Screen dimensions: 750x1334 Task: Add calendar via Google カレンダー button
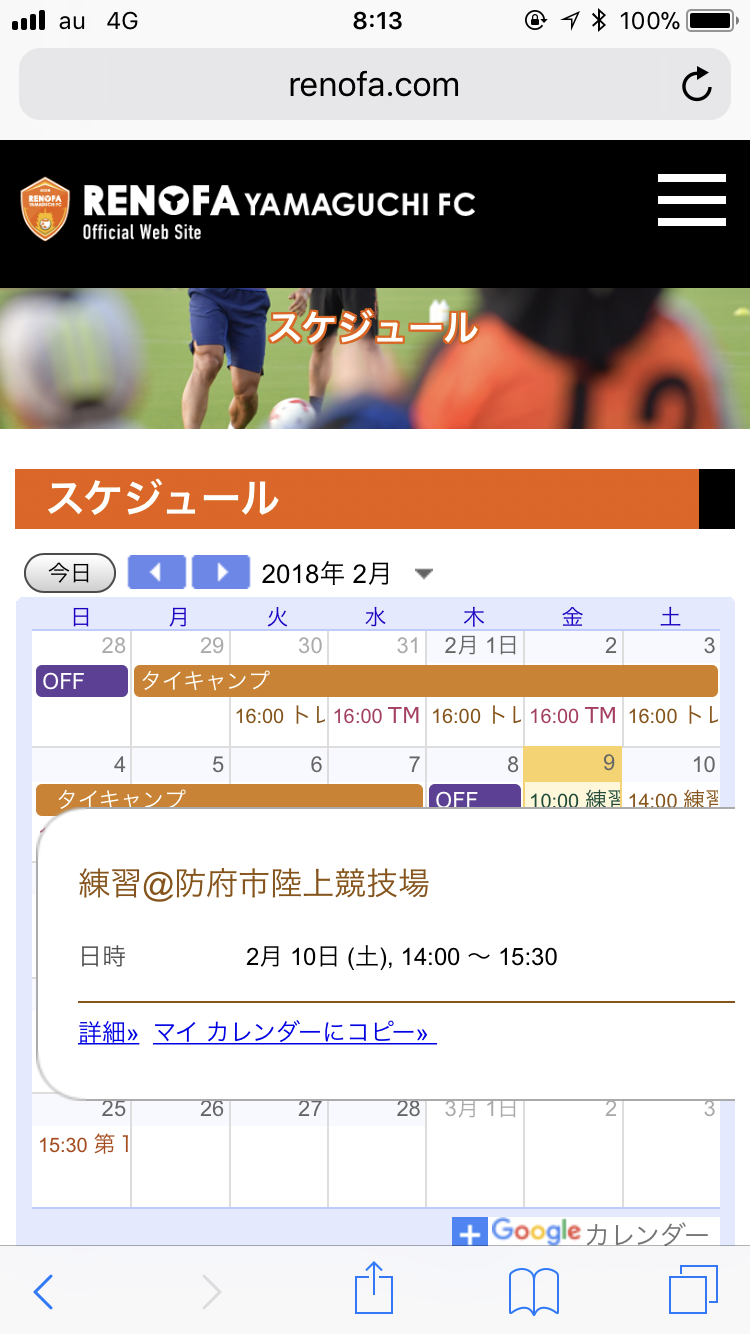click(585, 1232)
